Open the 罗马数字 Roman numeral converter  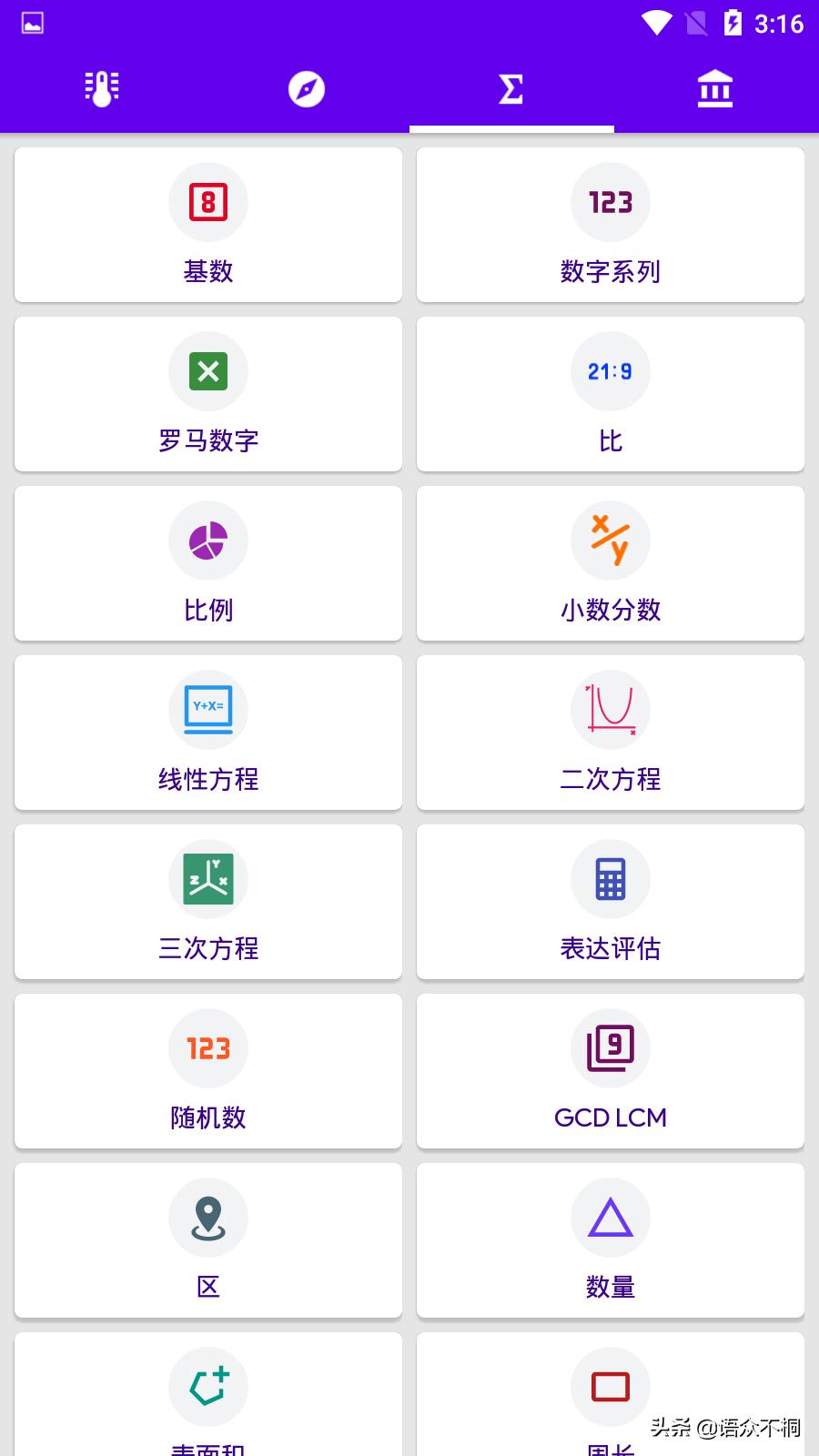[x=207, y=393]
